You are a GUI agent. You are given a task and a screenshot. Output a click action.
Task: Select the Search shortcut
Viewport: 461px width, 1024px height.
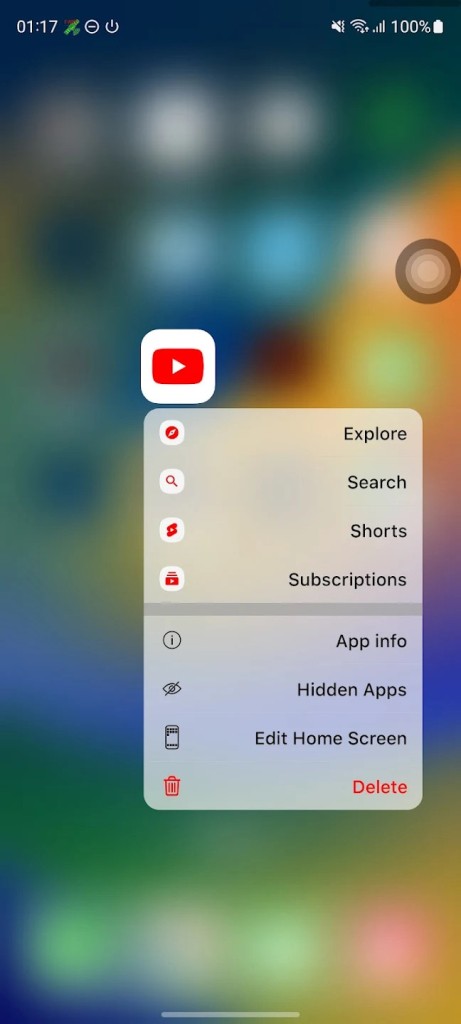(x=283, y=482)
